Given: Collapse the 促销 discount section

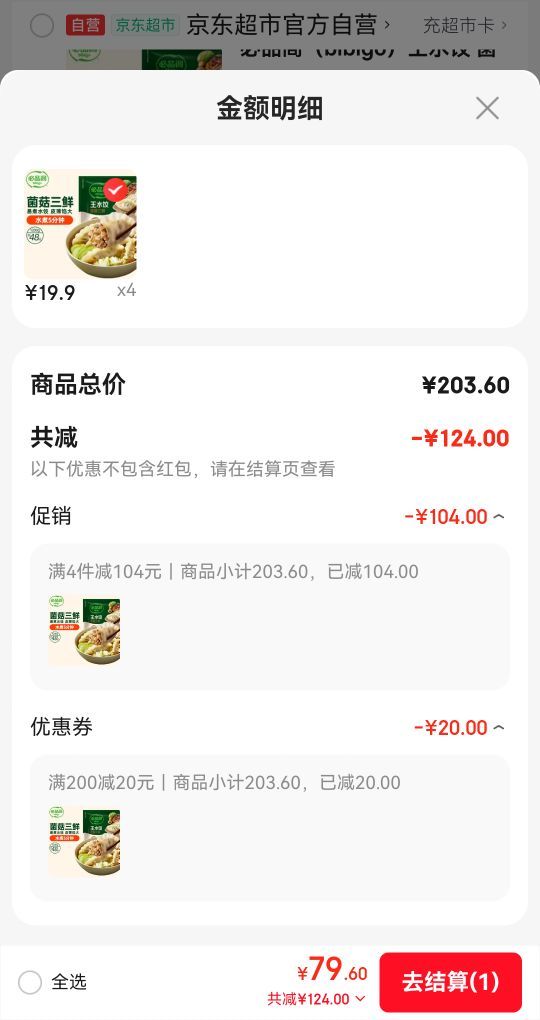Looking at the screenshot, I should tap(498, 517).
